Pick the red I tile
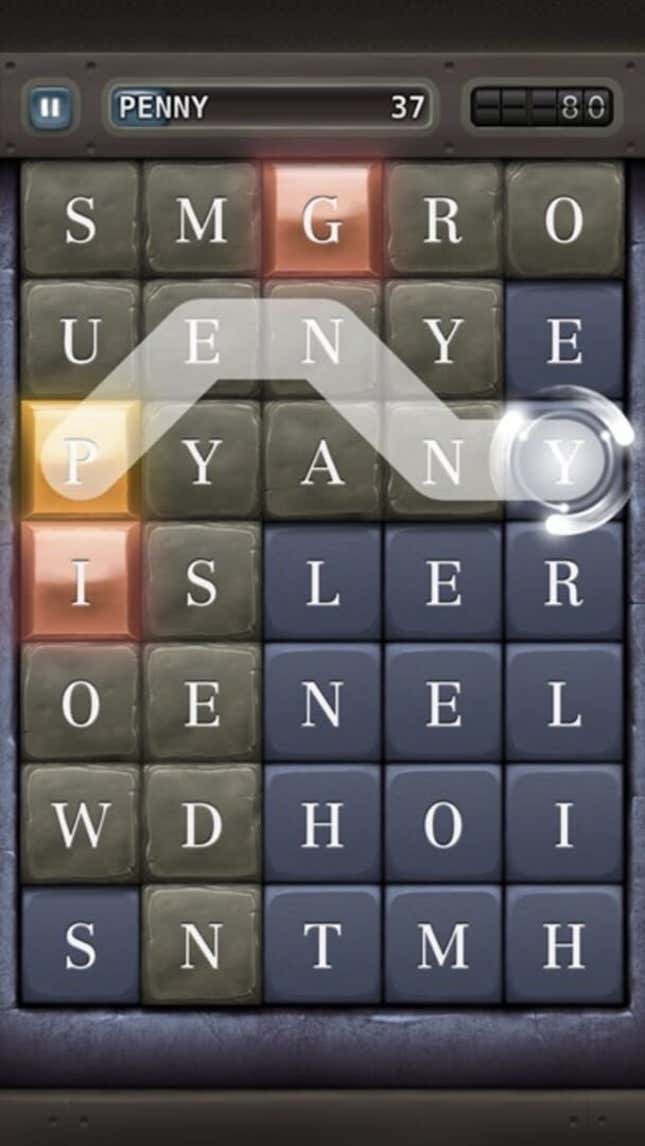This screenshot has width=645, height=1146. pos(80,583)
